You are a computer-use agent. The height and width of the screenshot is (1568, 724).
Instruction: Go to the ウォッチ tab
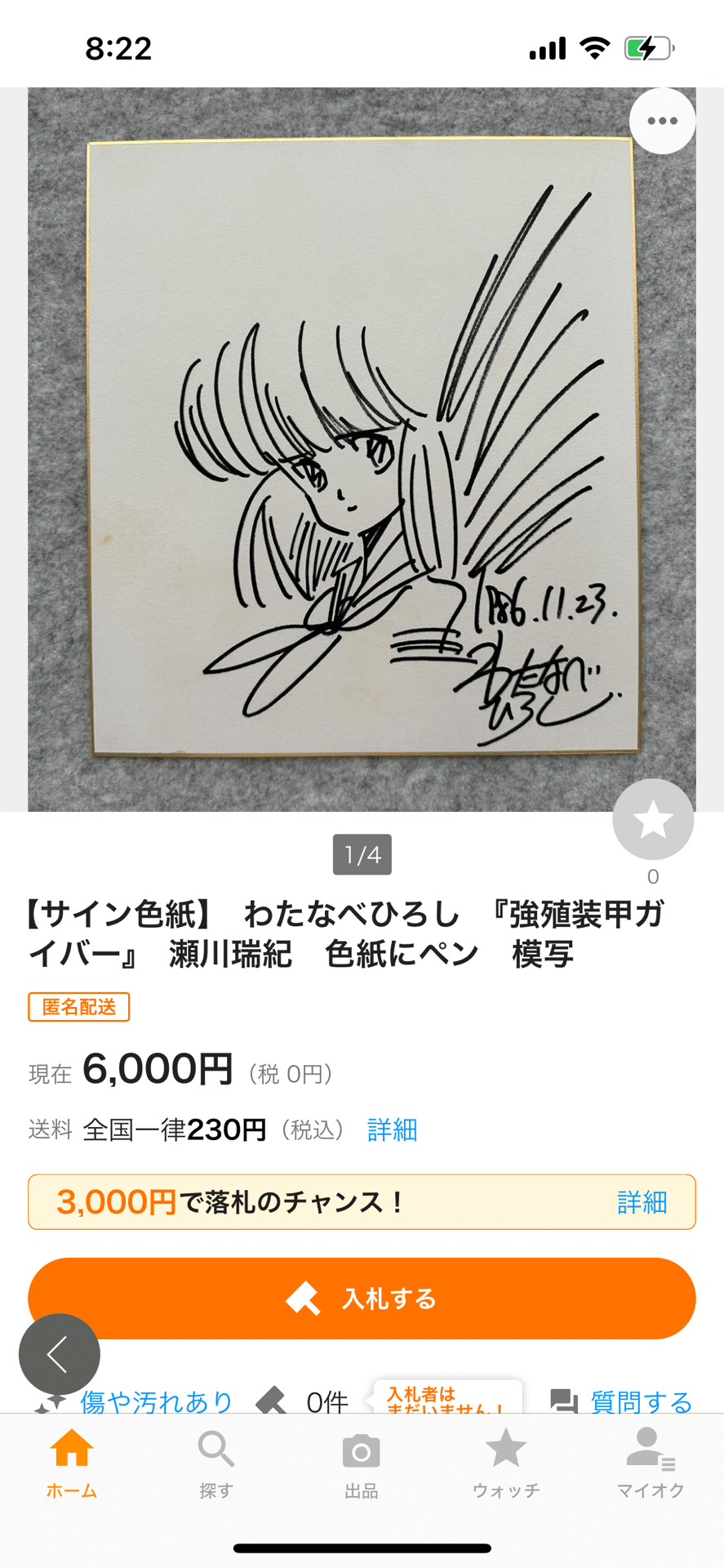click(x=506, y=1465)
